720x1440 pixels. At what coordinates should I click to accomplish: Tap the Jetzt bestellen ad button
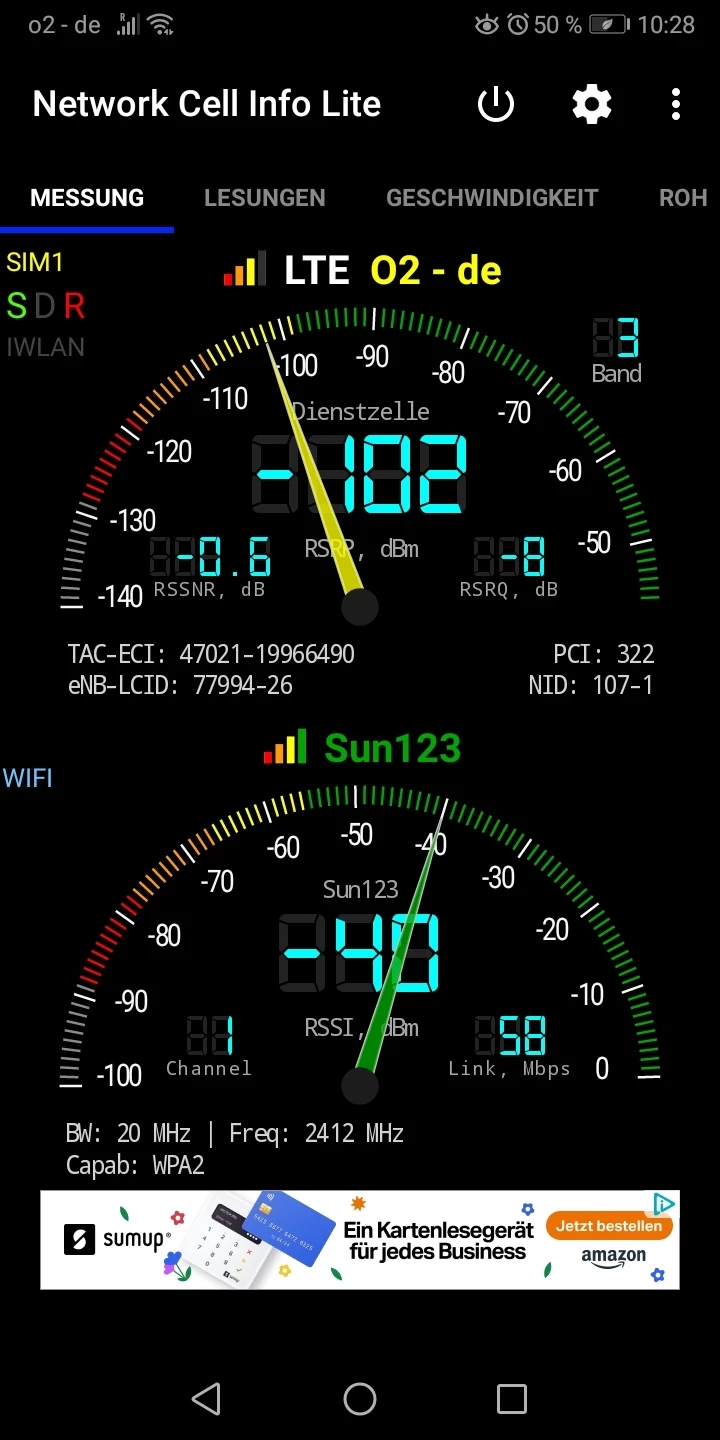pos(609,1226)
